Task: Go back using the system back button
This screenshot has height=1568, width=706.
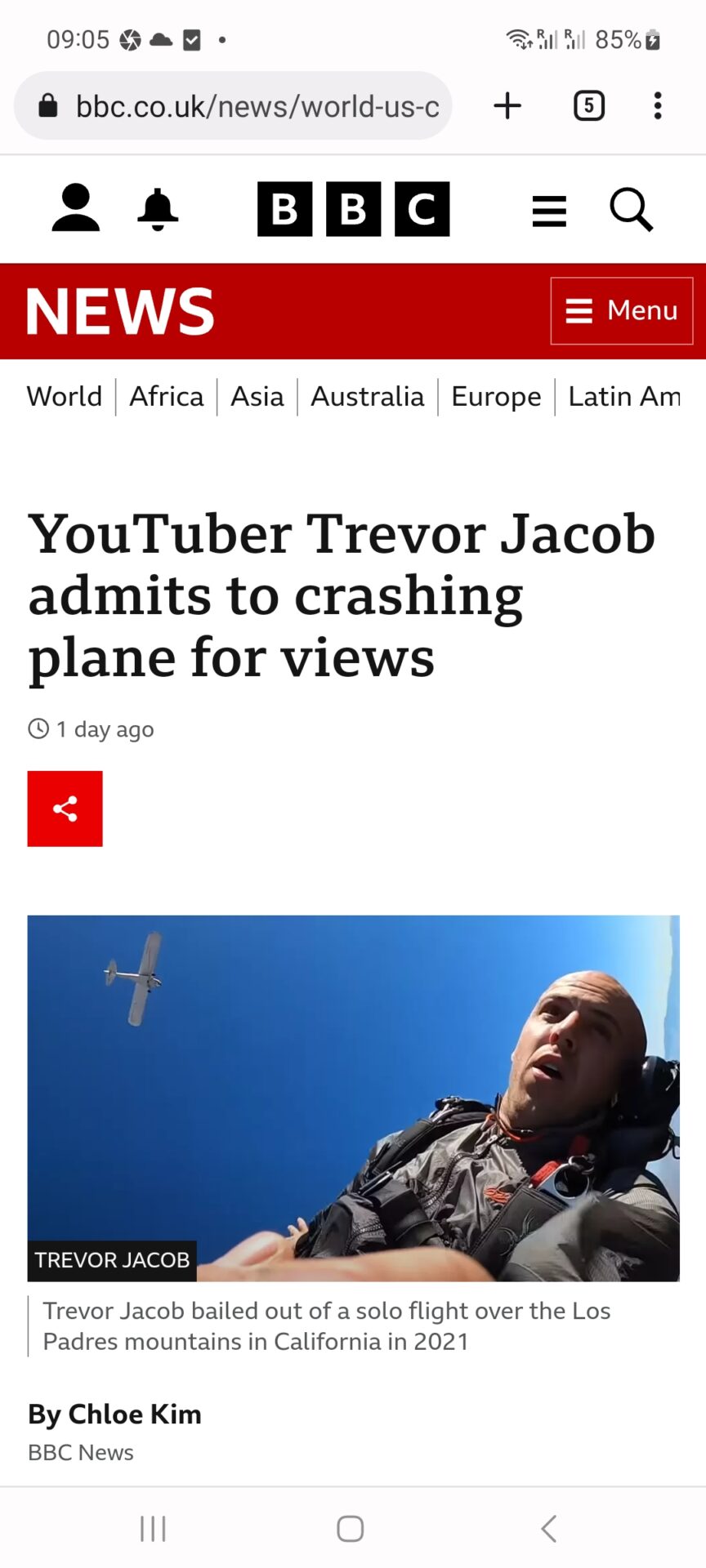Action: click(549, 1528)
